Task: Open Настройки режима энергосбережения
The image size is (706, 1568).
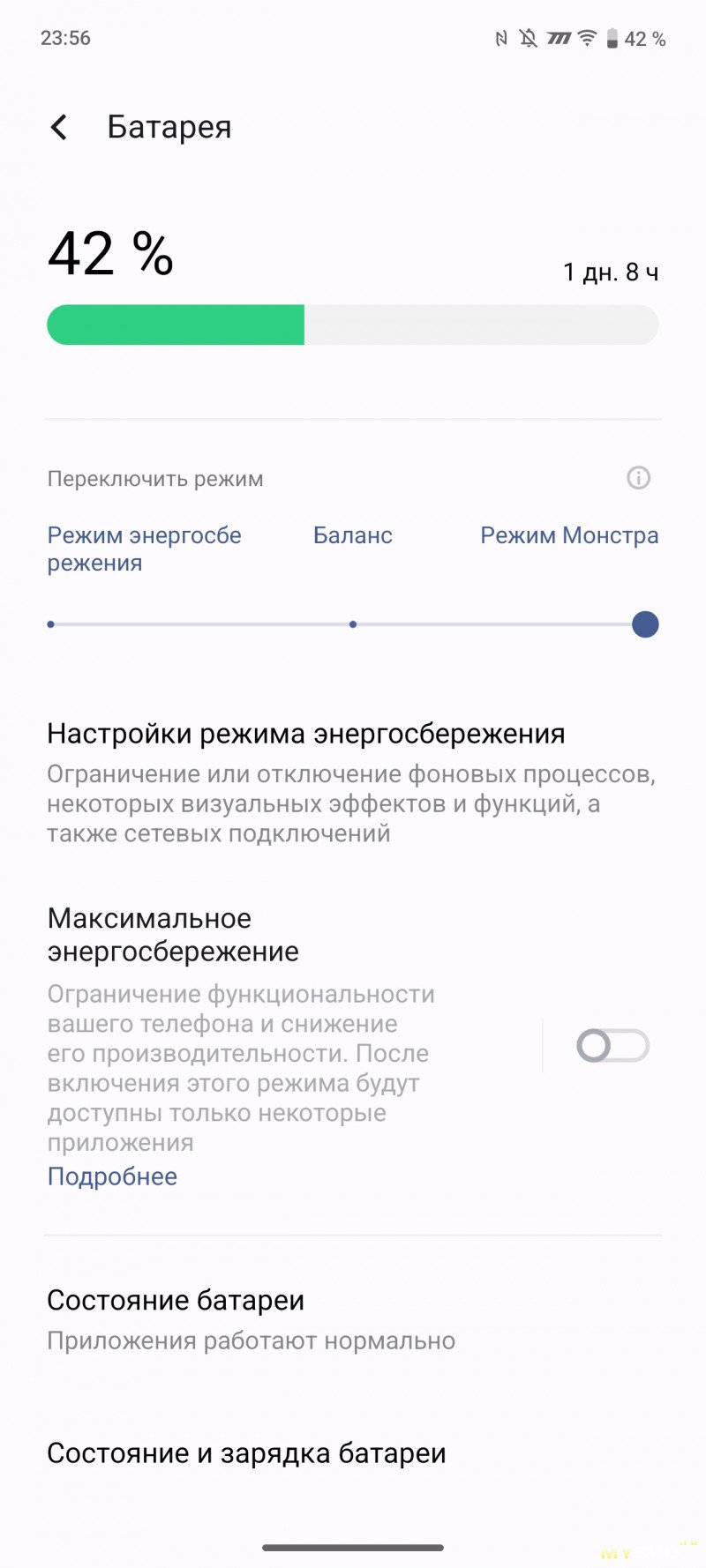Action: coord(353,782)
